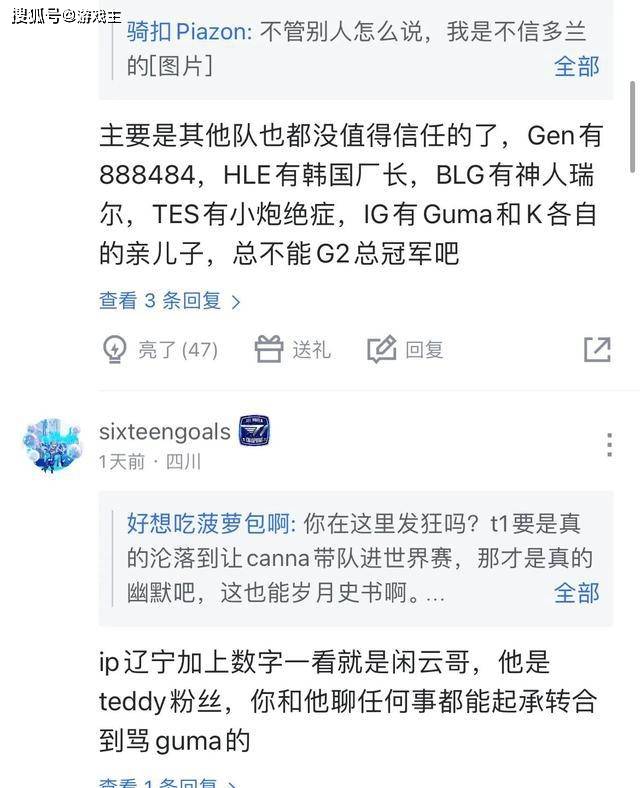Expand the full quote from 好想吃菠萝包啊
This screenshot has width=640, height=788.
point(576,592)
